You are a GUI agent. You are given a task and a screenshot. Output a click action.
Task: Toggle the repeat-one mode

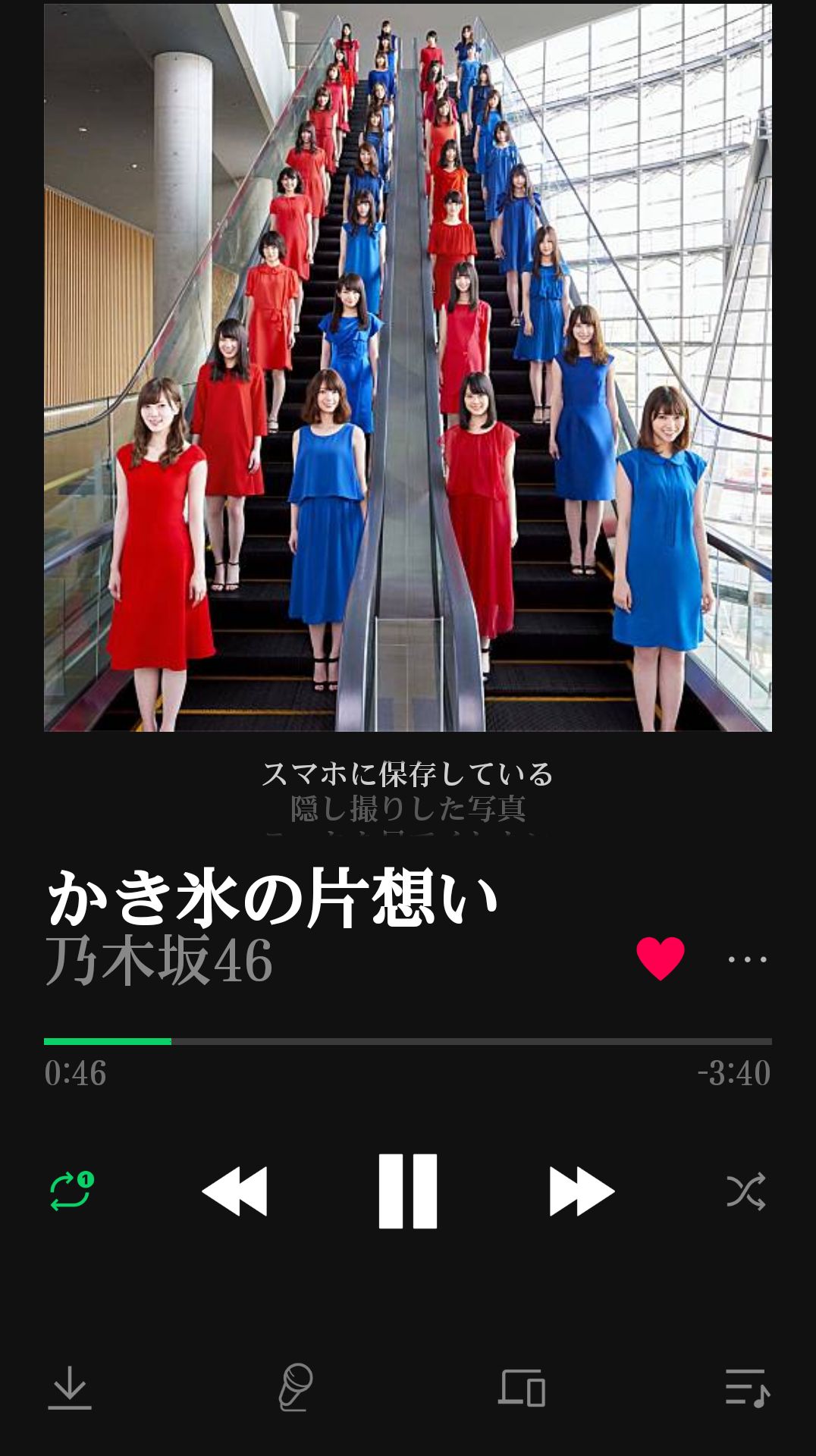pyautogui.click(x=71, y=1191)
